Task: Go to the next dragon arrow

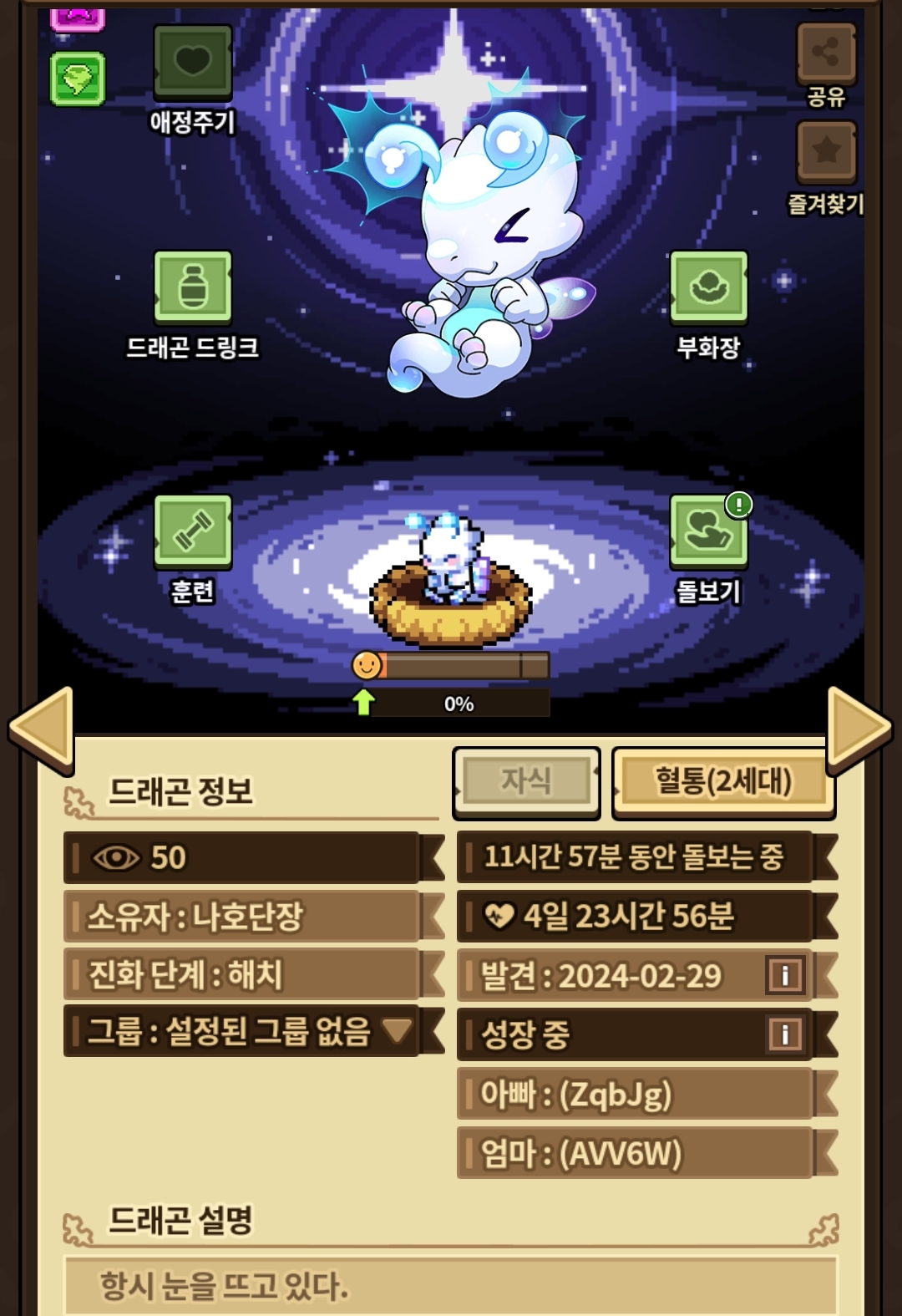Action: pos(859,727)
